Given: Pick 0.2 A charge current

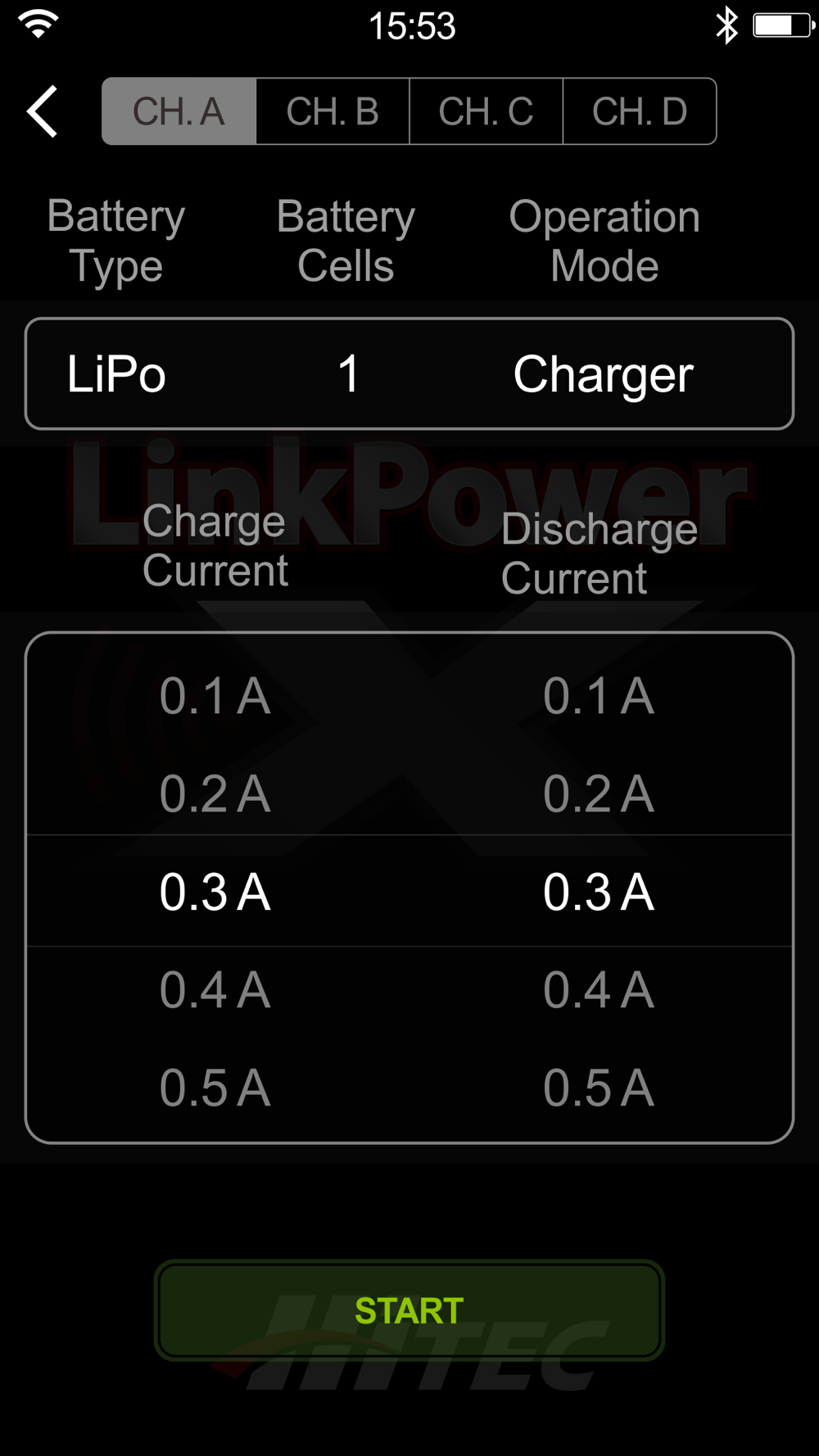Looking at the screenshot, I should (215, 794).
